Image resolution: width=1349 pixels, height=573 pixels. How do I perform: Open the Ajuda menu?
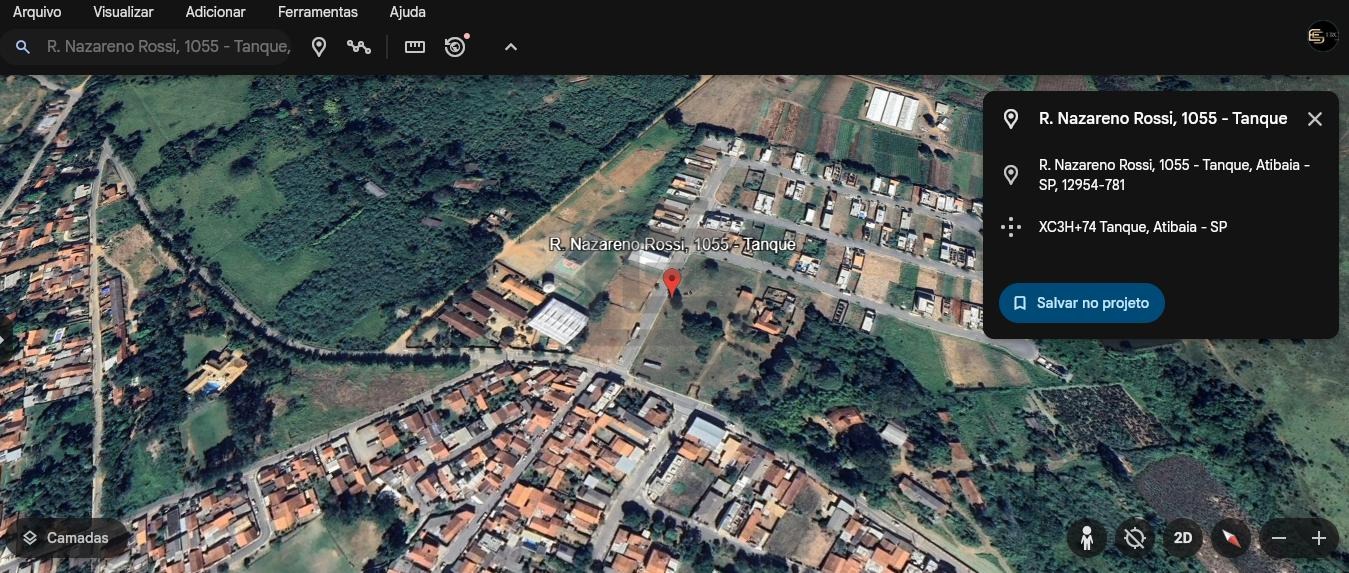[x=407, y=12]
